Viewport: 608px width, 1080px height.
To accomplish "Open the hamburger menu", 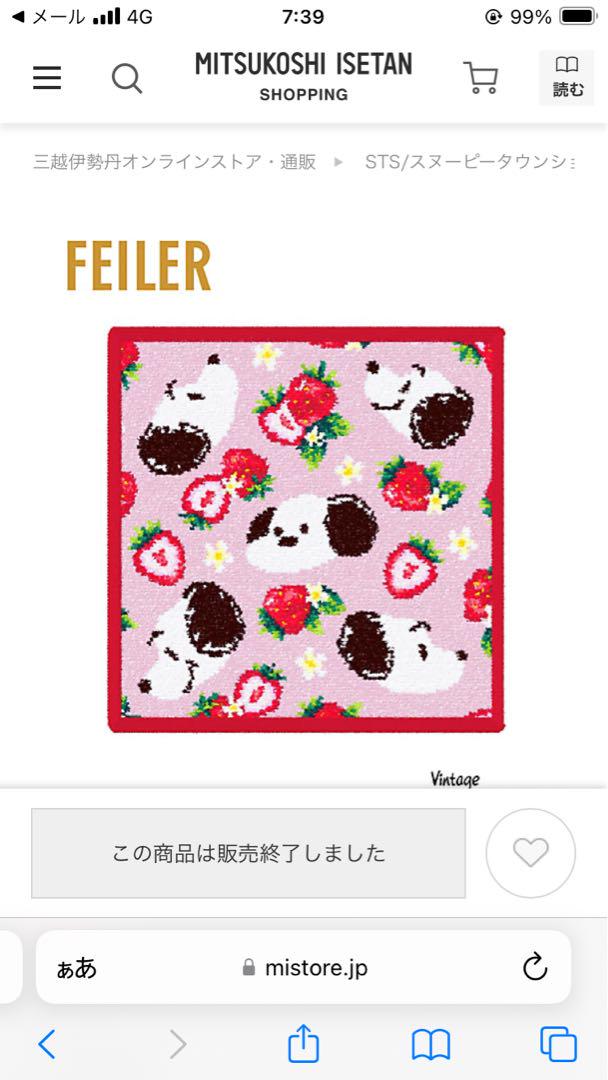I will [47, 78].
